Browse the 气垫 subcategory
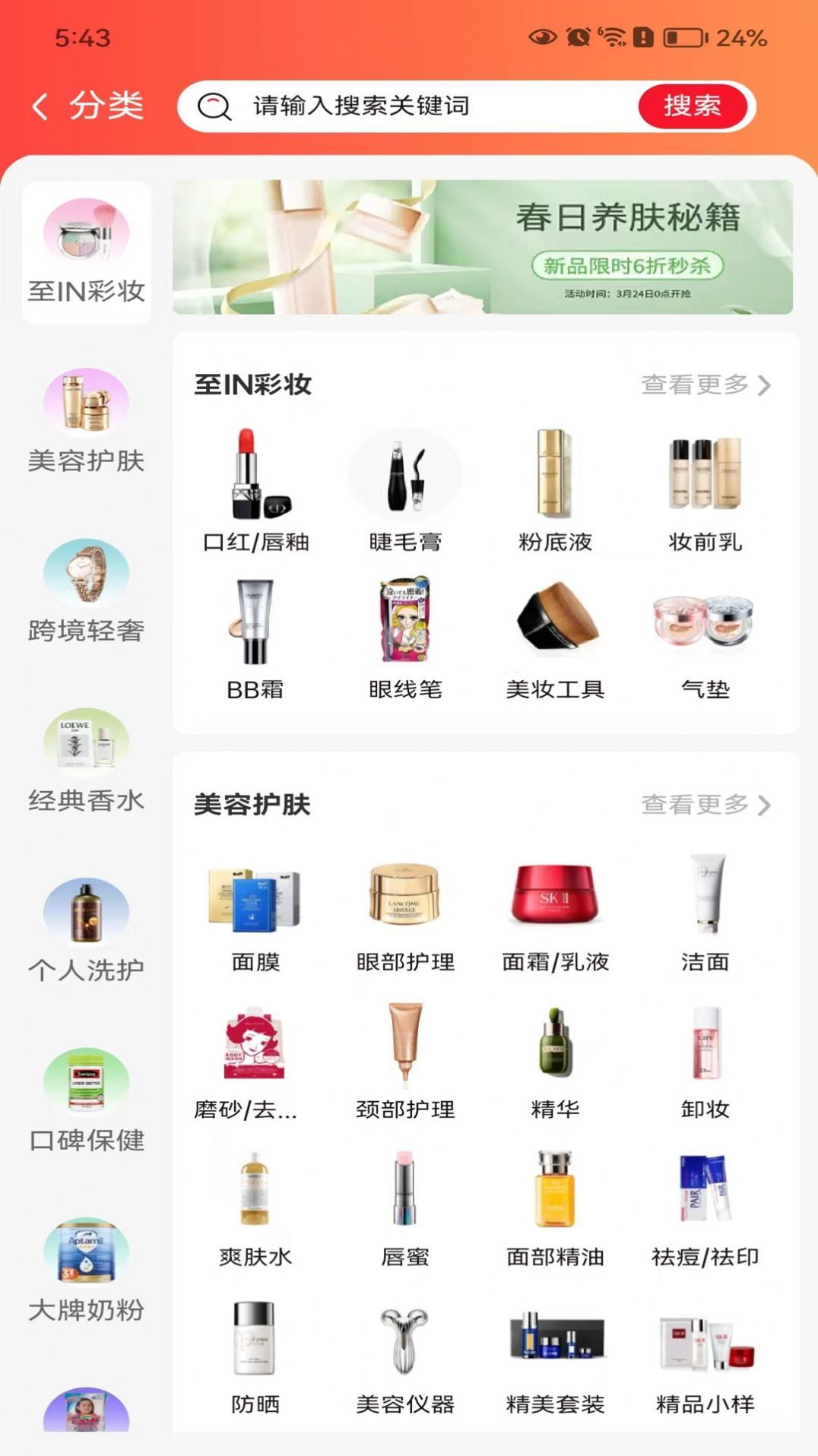Image resolution: width=818 pixels, height=1456 pixels. (x=705, y=638)
